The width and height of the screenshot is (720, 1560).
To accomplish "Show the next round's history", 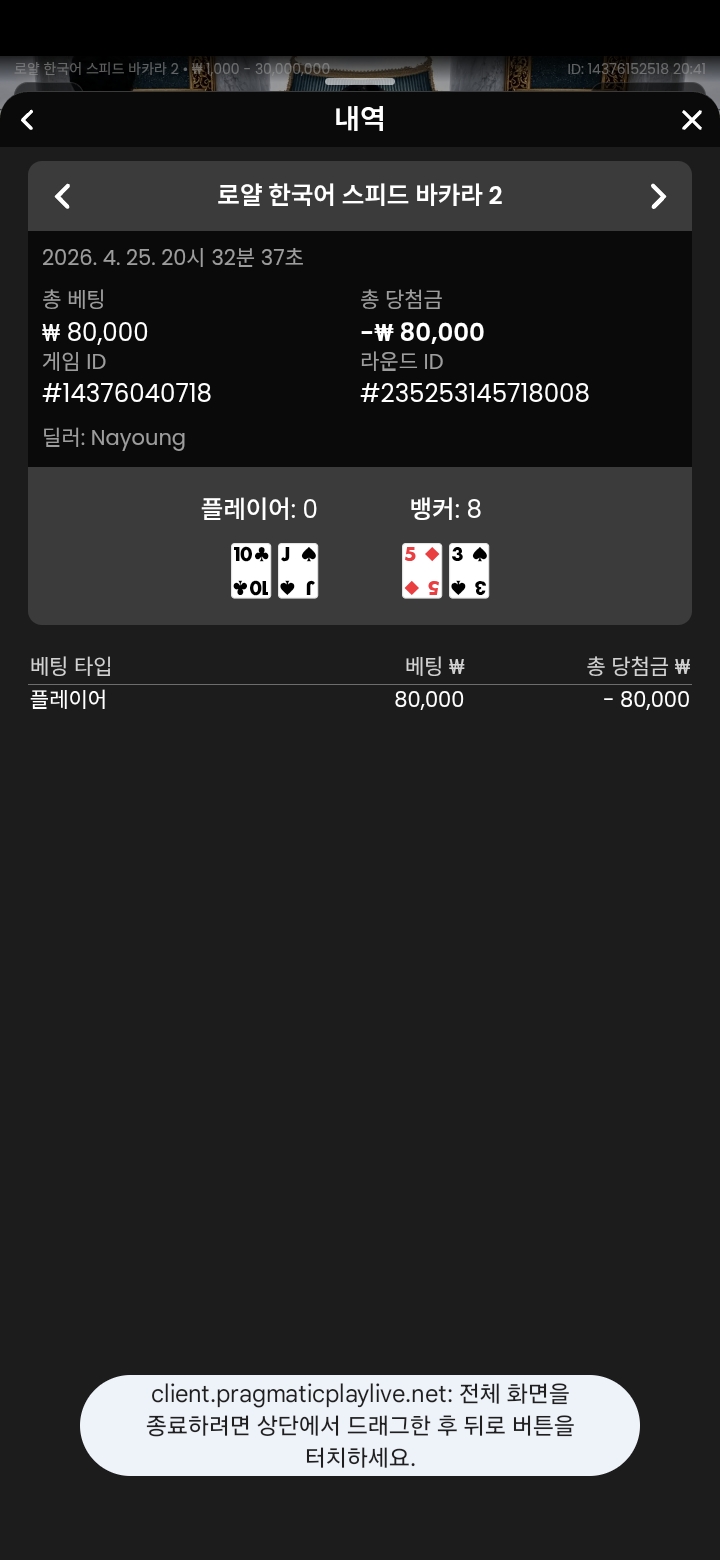I will (657, 196).
